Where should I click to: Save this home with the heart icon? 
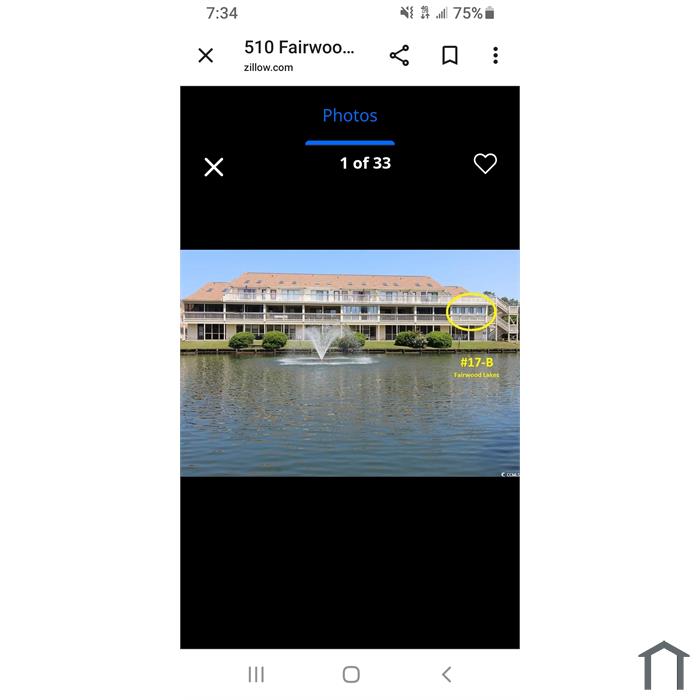(485, 164)
